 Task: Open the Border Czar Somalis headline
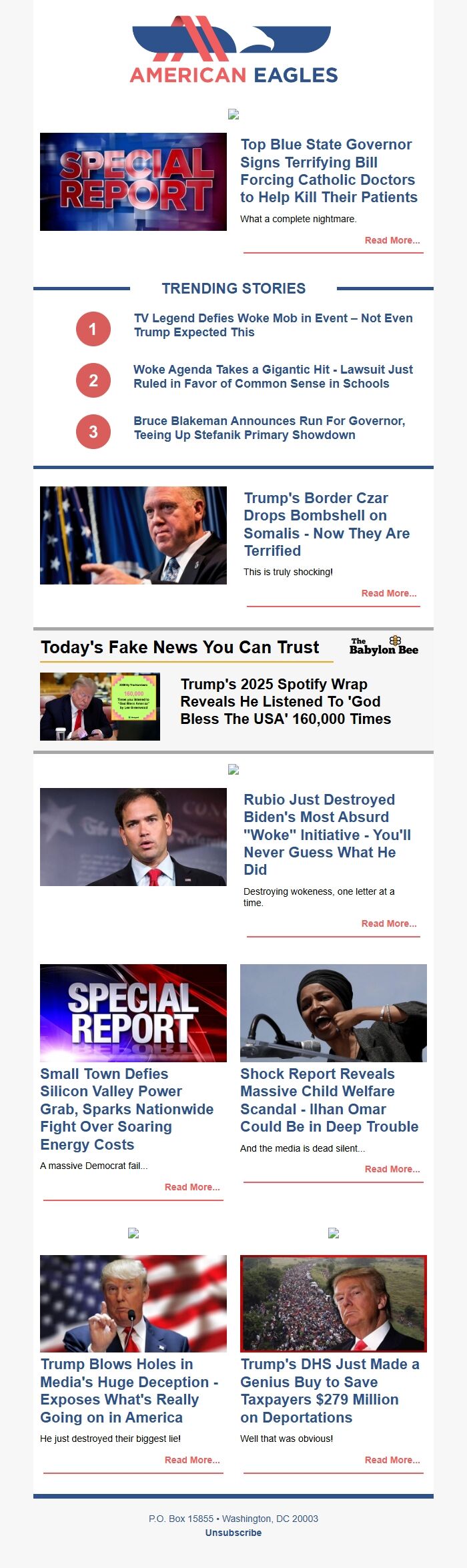click(x=326, y=524)
